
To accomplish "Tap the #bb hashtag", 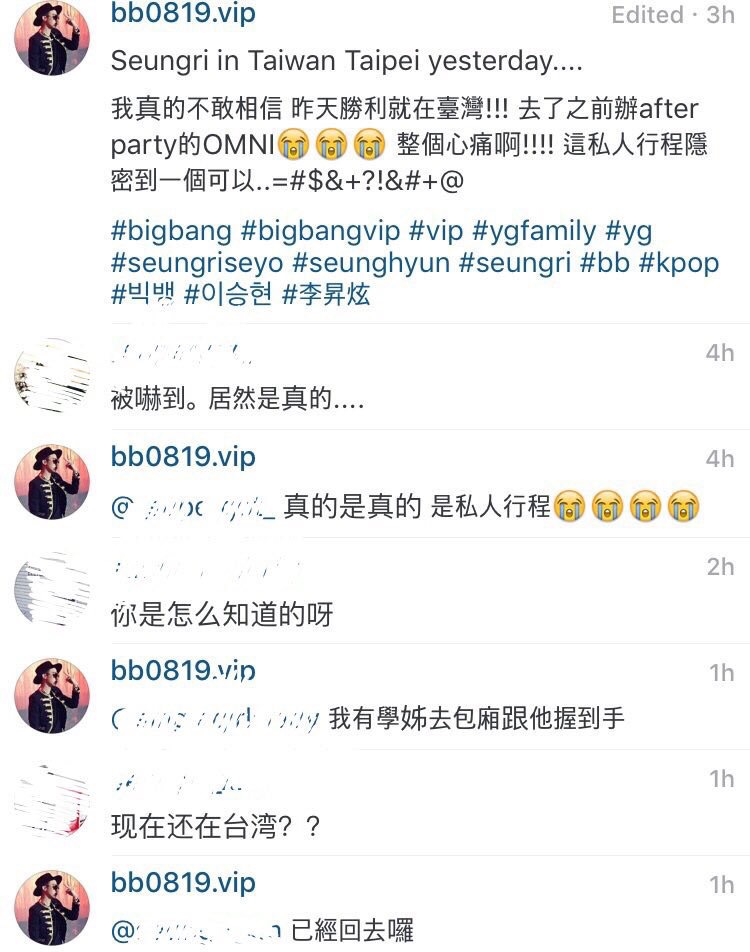I will click(x=607, y=264).
